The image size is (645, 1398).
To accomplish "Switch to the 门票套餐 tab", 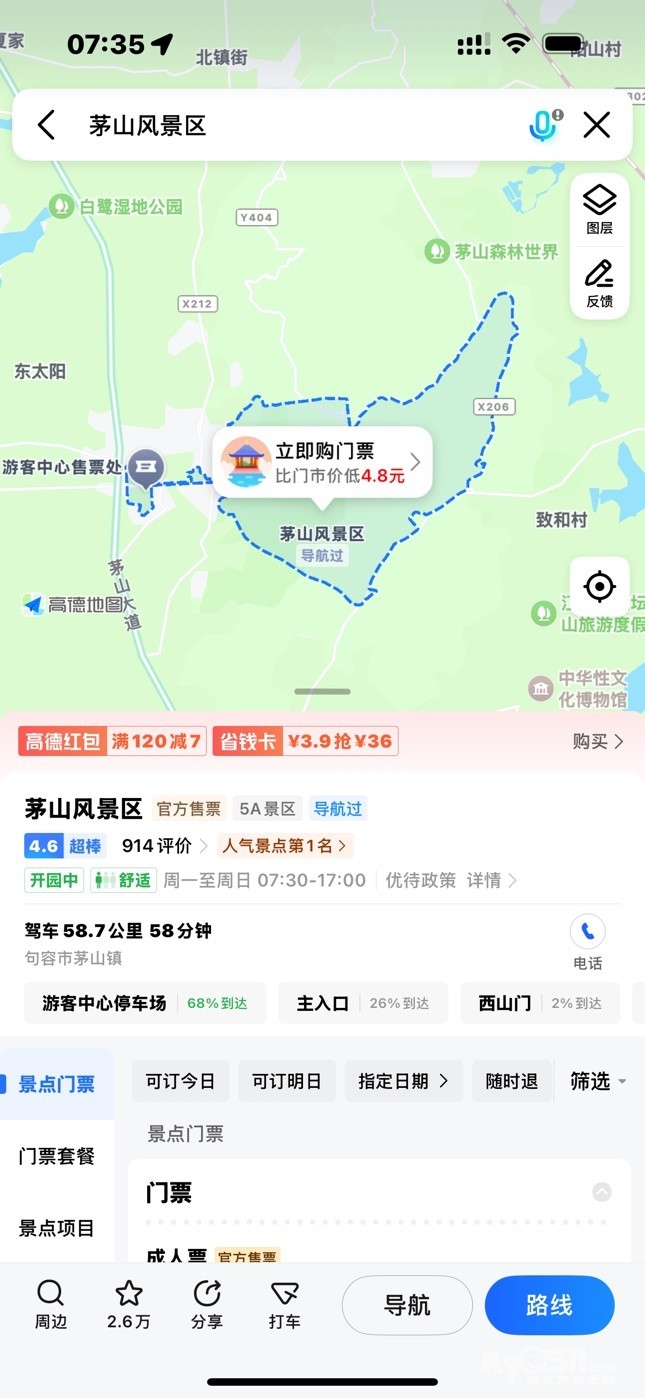I will [x=57, y=1156].
